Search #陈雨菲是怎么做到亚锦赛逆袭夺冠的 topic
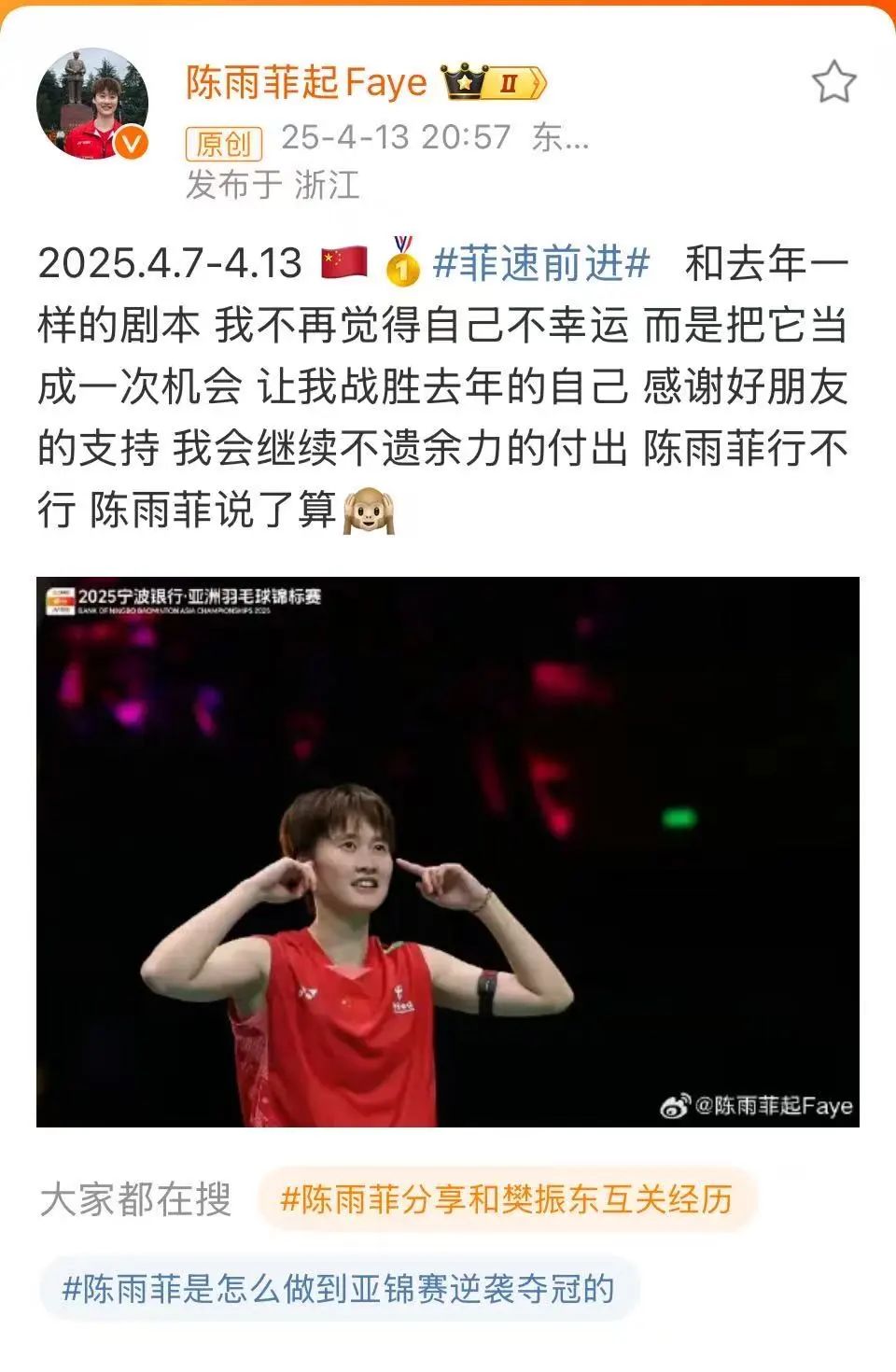Screen dimensions: 896x1372 (338, 1290)
